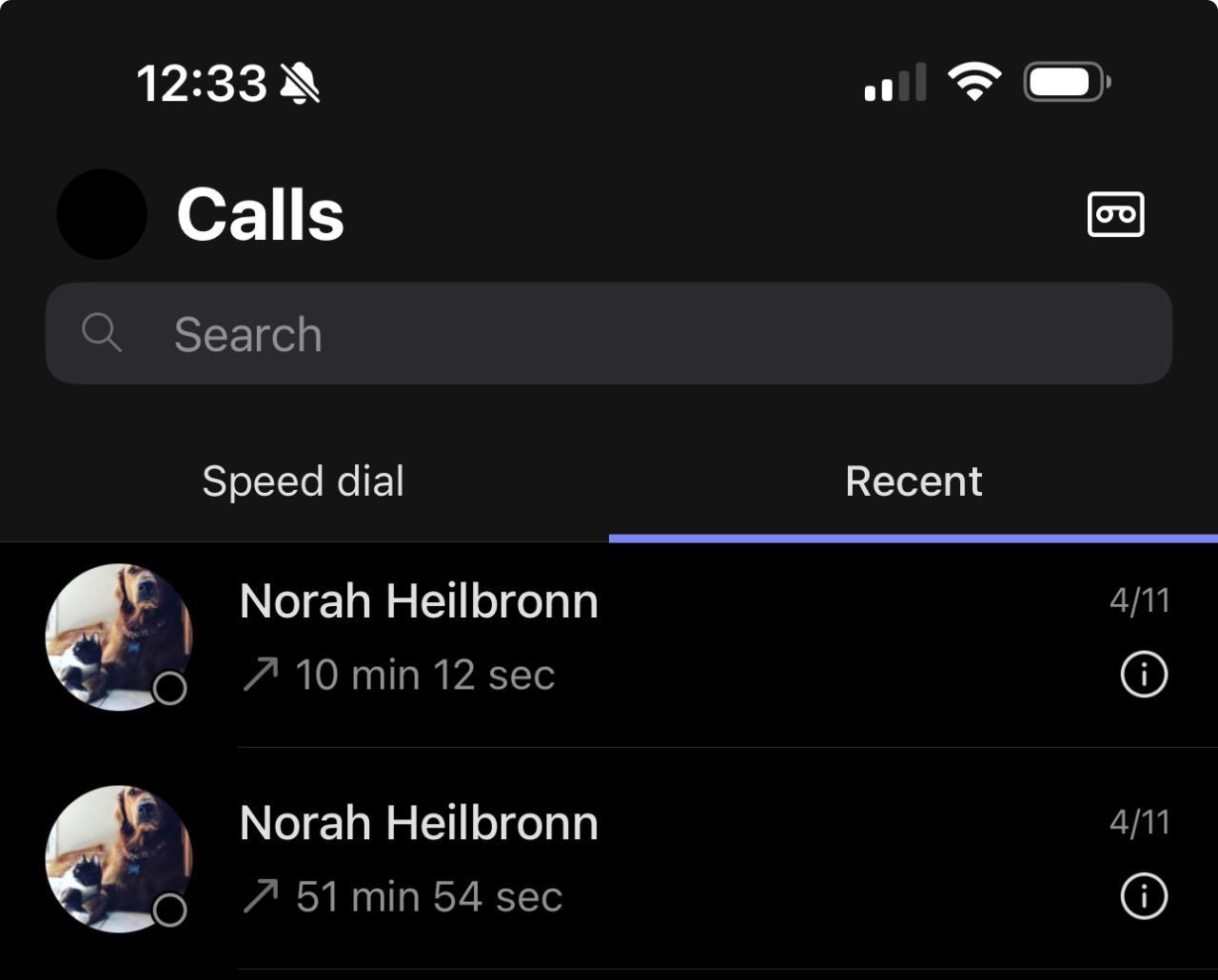View details of the 51 min 54 sec call
The image size is (1218, 980).
(x=1144, y=896)
